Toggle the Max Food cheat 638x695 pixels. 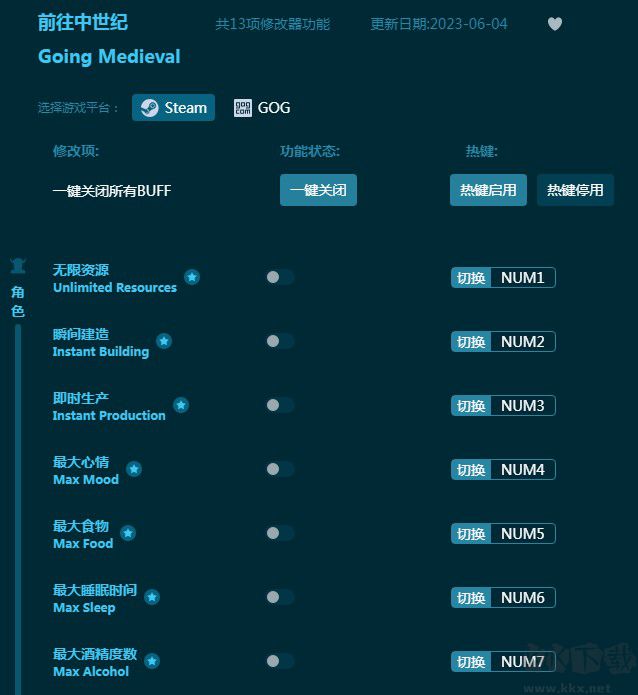pos(280,533)
